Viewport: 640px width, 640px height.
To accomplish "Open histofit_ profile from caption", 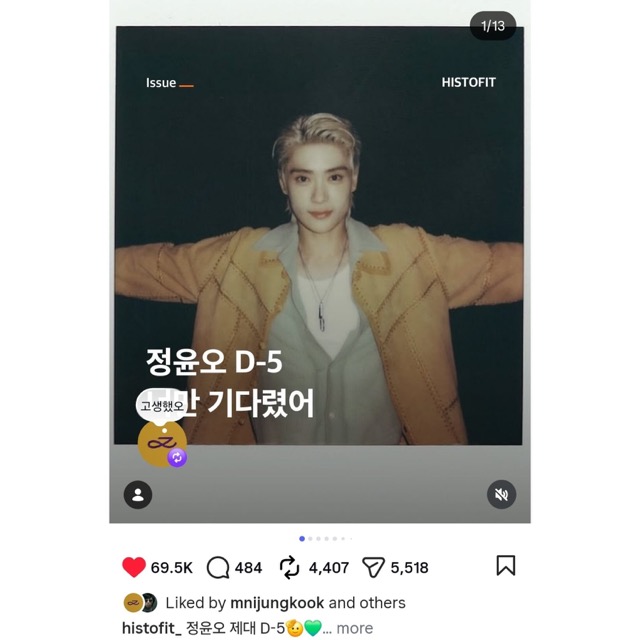I will [152, 628].
